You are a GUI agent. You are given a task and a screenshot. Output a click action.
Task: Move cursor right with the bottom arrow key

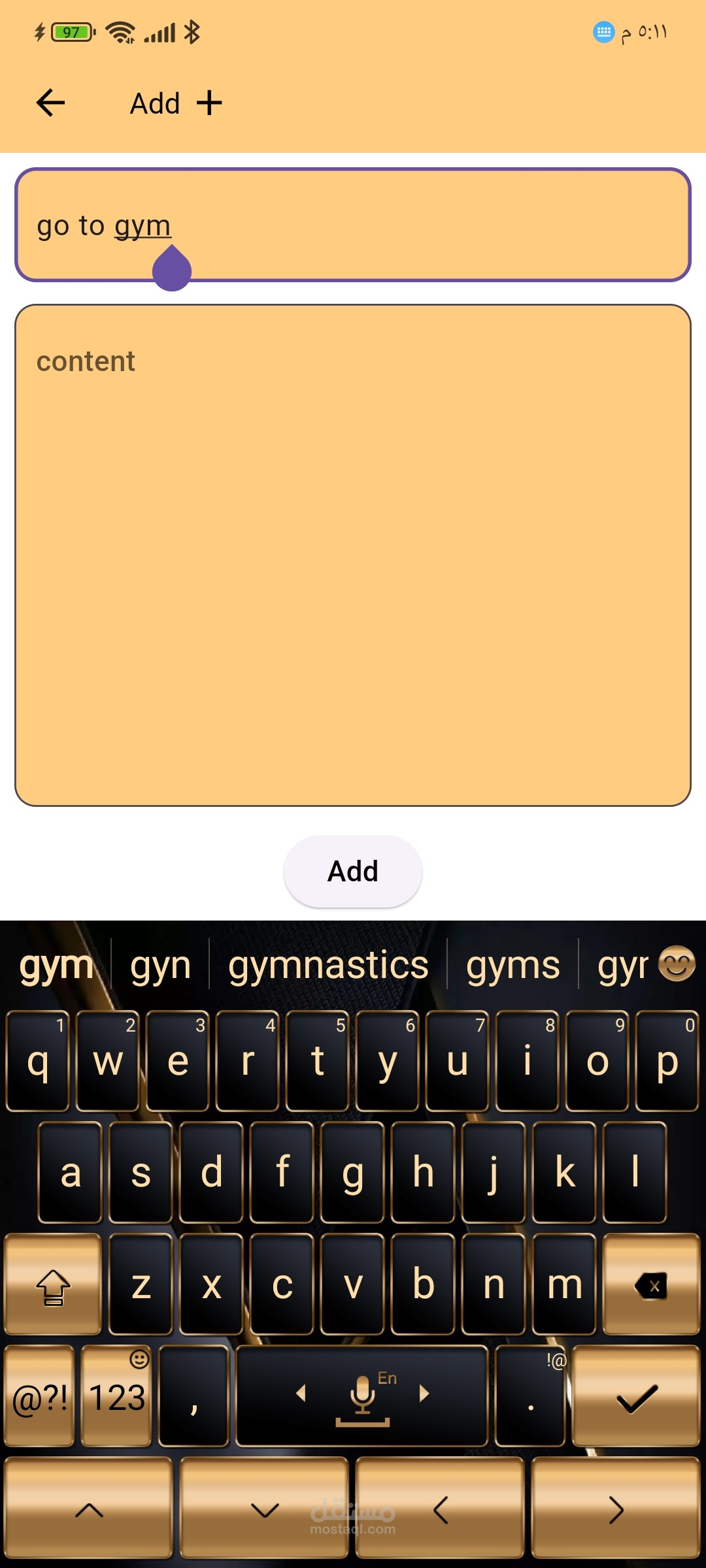pyautogui.click(x=616, y=1509)
